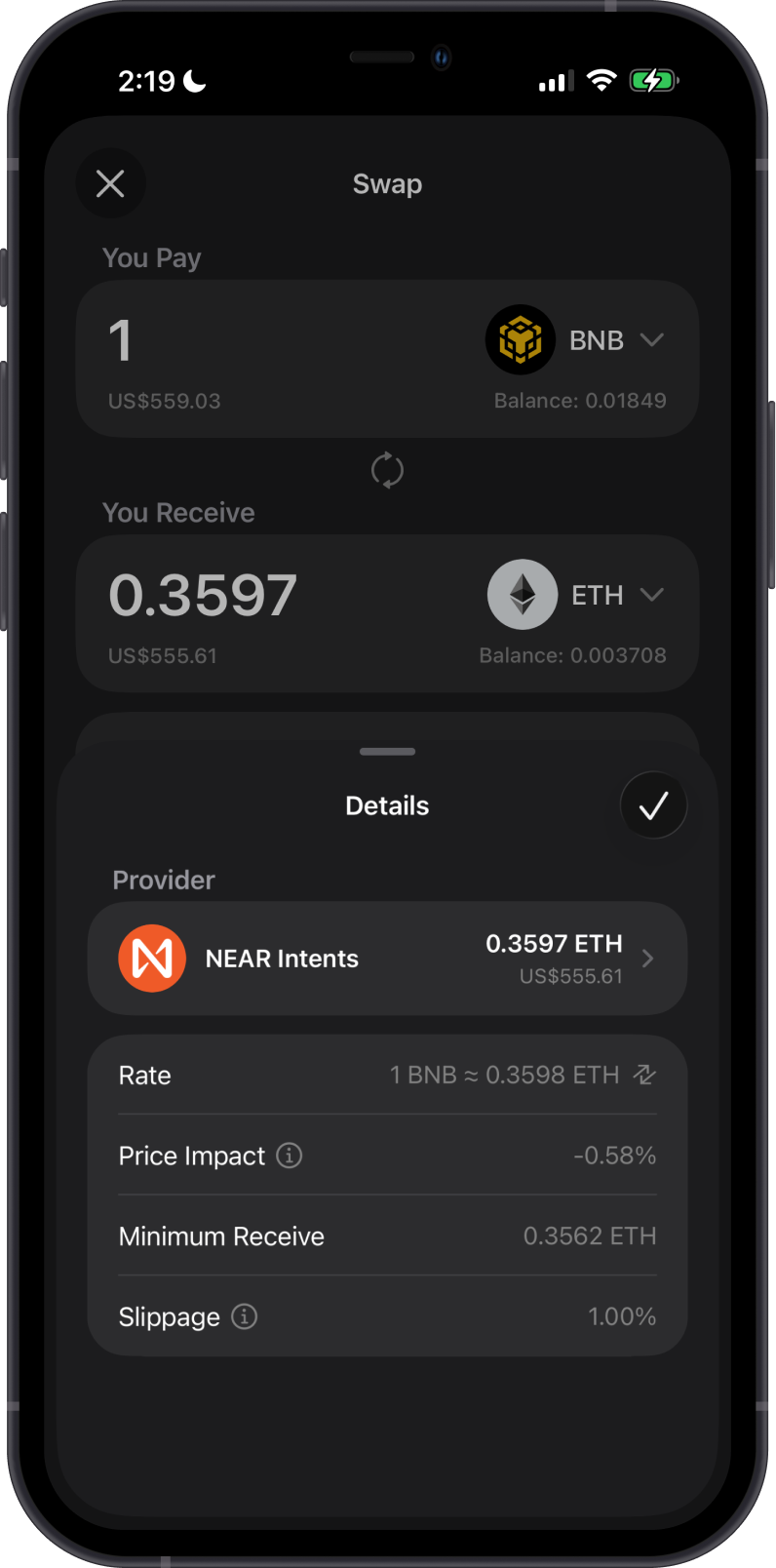776x1568 pixels.
Task: Flip the pay and receive tokens
Action: click(x=387, y=470)
